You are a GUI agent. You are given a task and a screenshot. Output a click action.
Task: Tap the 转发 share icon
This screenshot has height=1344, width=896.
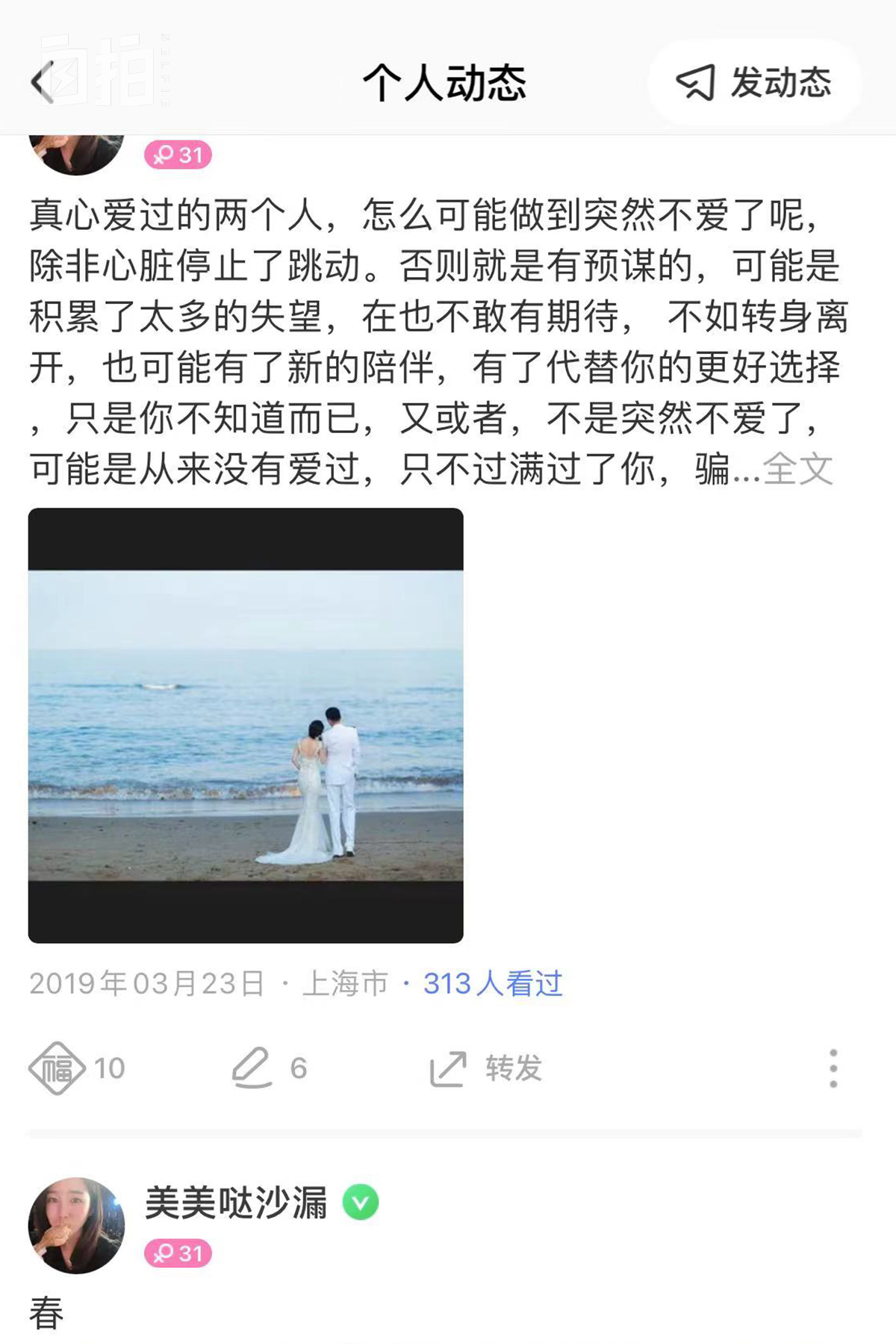coord(449,1068)
